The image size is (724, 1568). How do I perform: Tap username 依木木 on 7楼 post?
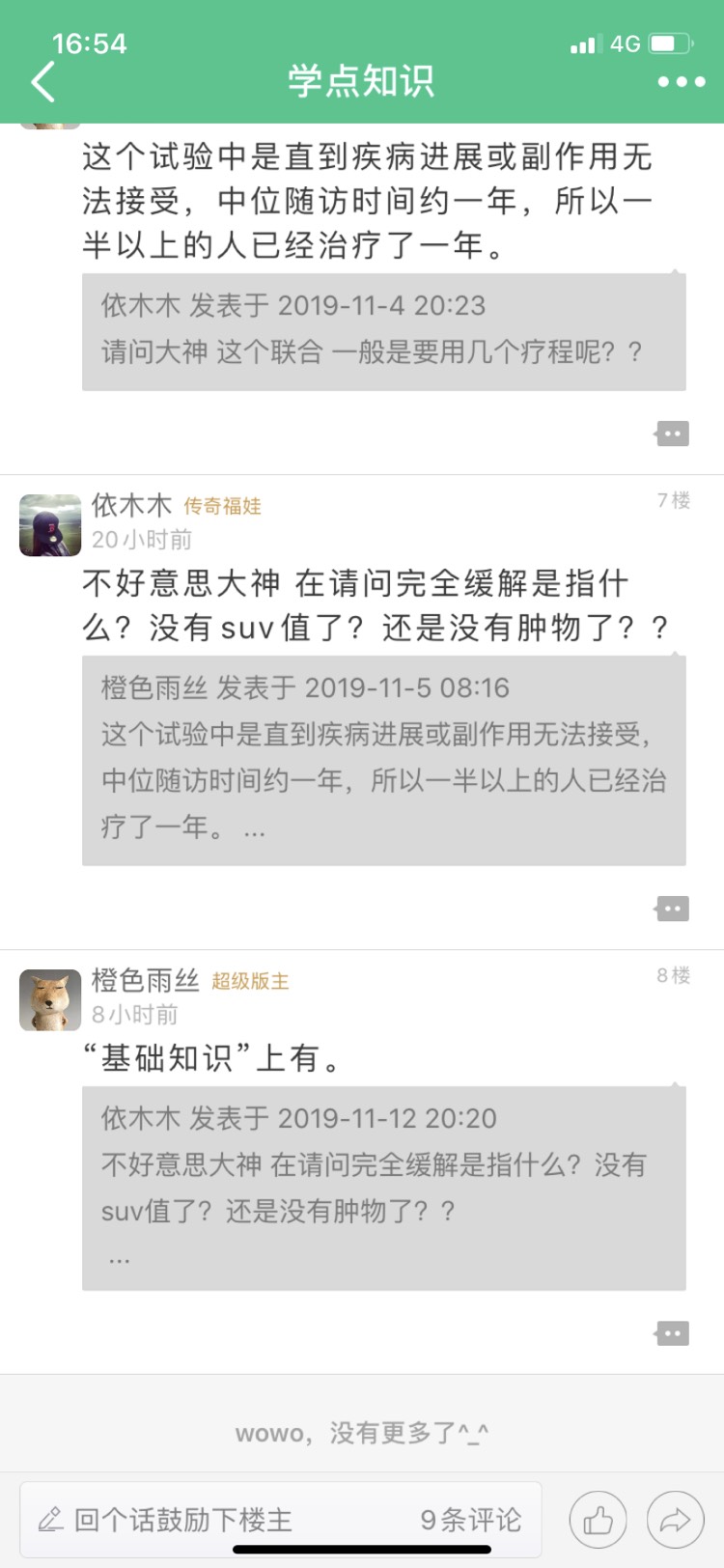coord(131,505)
